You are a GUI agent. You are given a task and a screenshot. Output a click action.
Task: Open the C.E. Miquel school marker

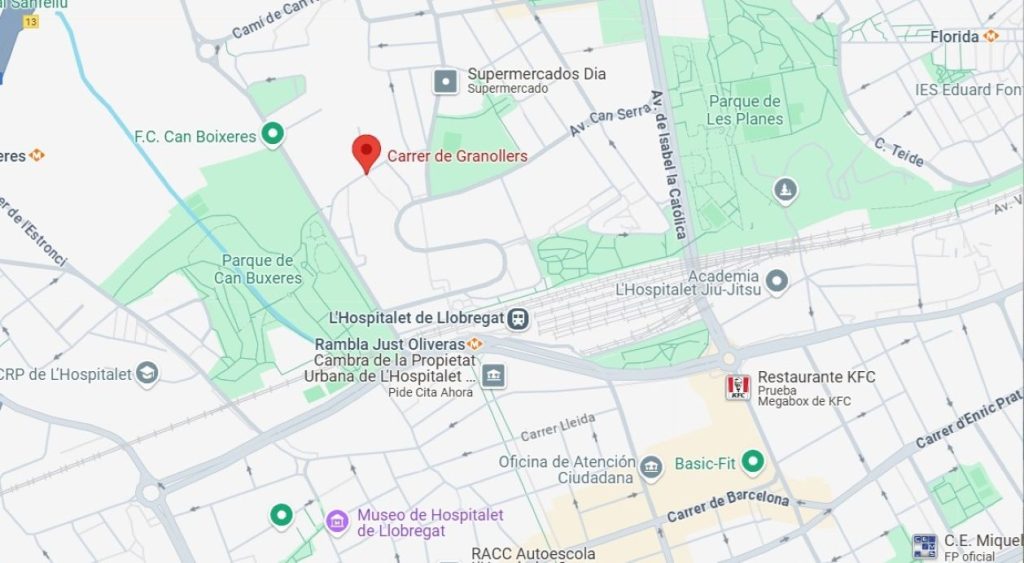coord(925,545)
